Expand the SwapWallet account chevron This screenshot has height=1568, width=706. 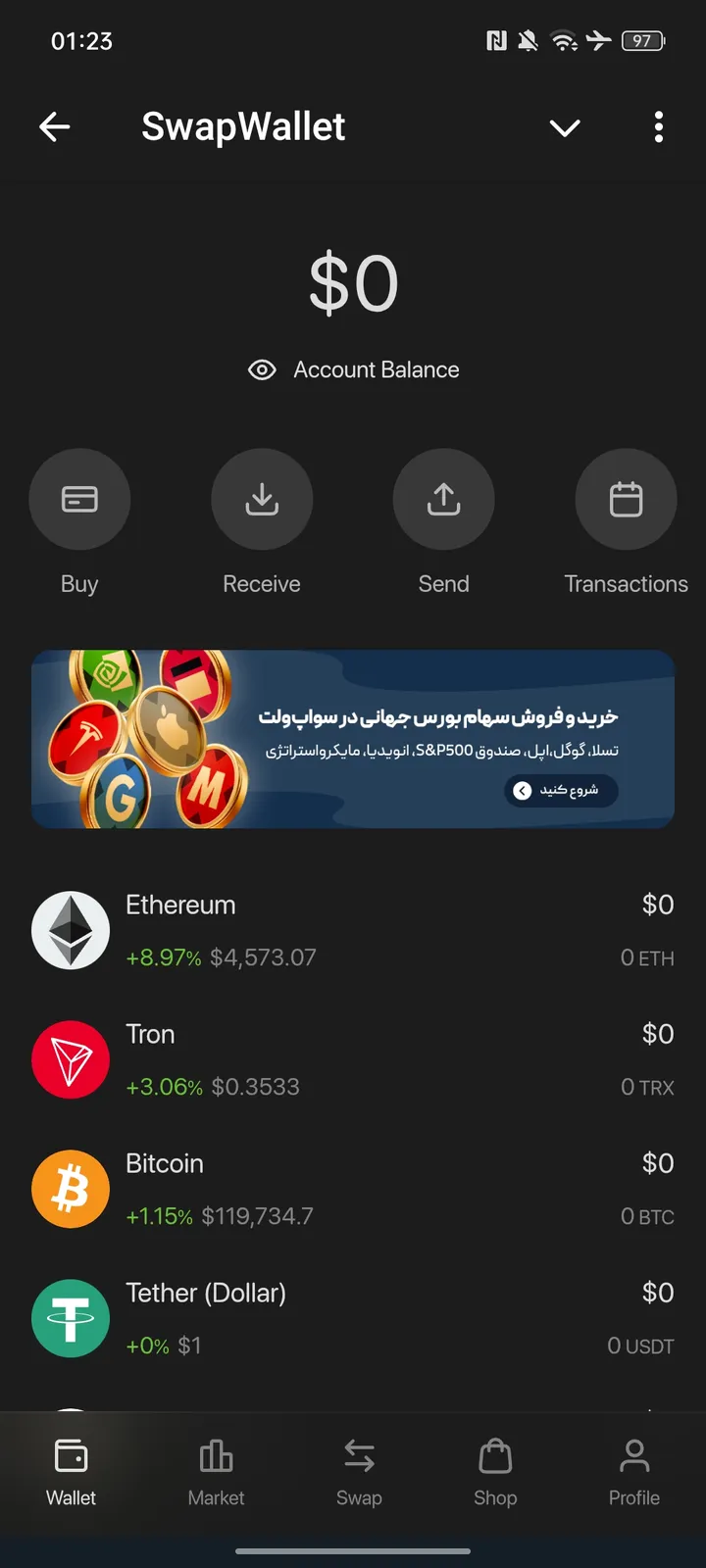(x=565, y=127)
